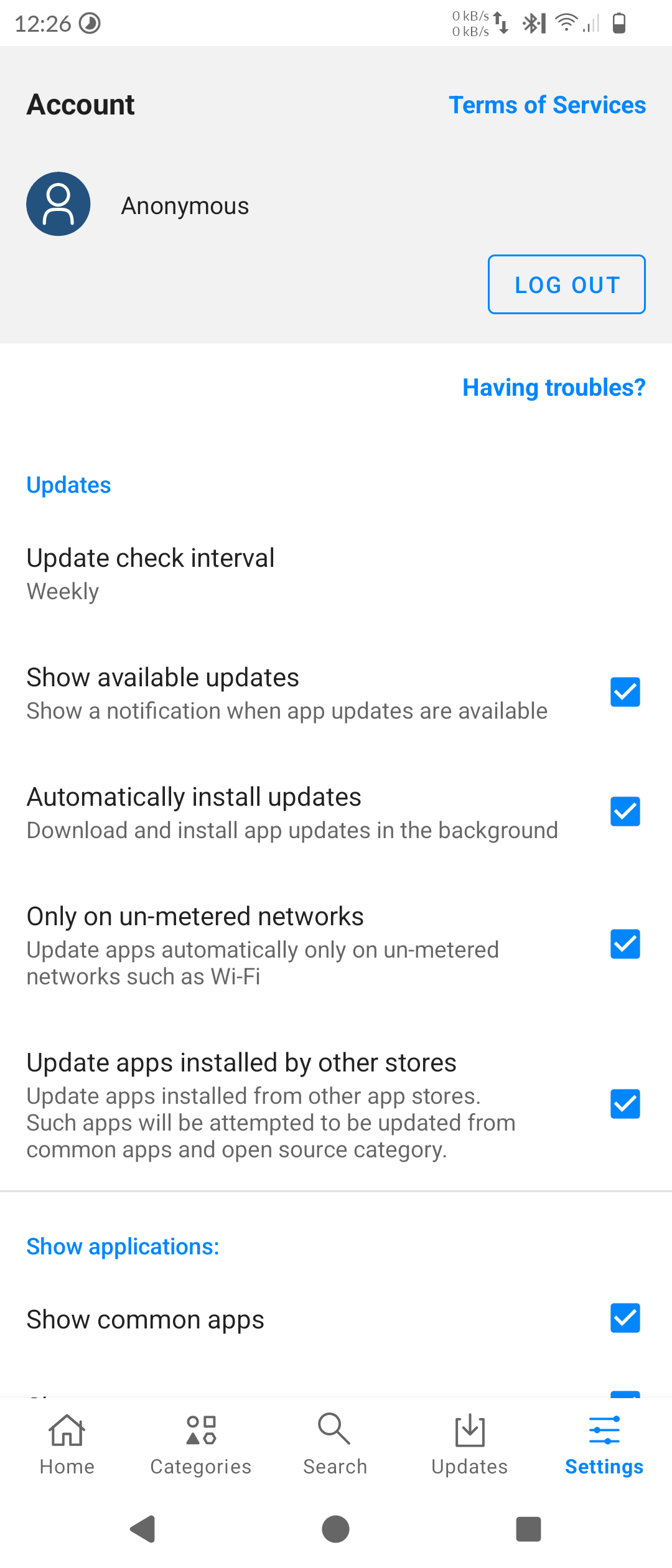672x1568 pixels.
Task: Uncheck Show common apps
Action: point(625,1318)
